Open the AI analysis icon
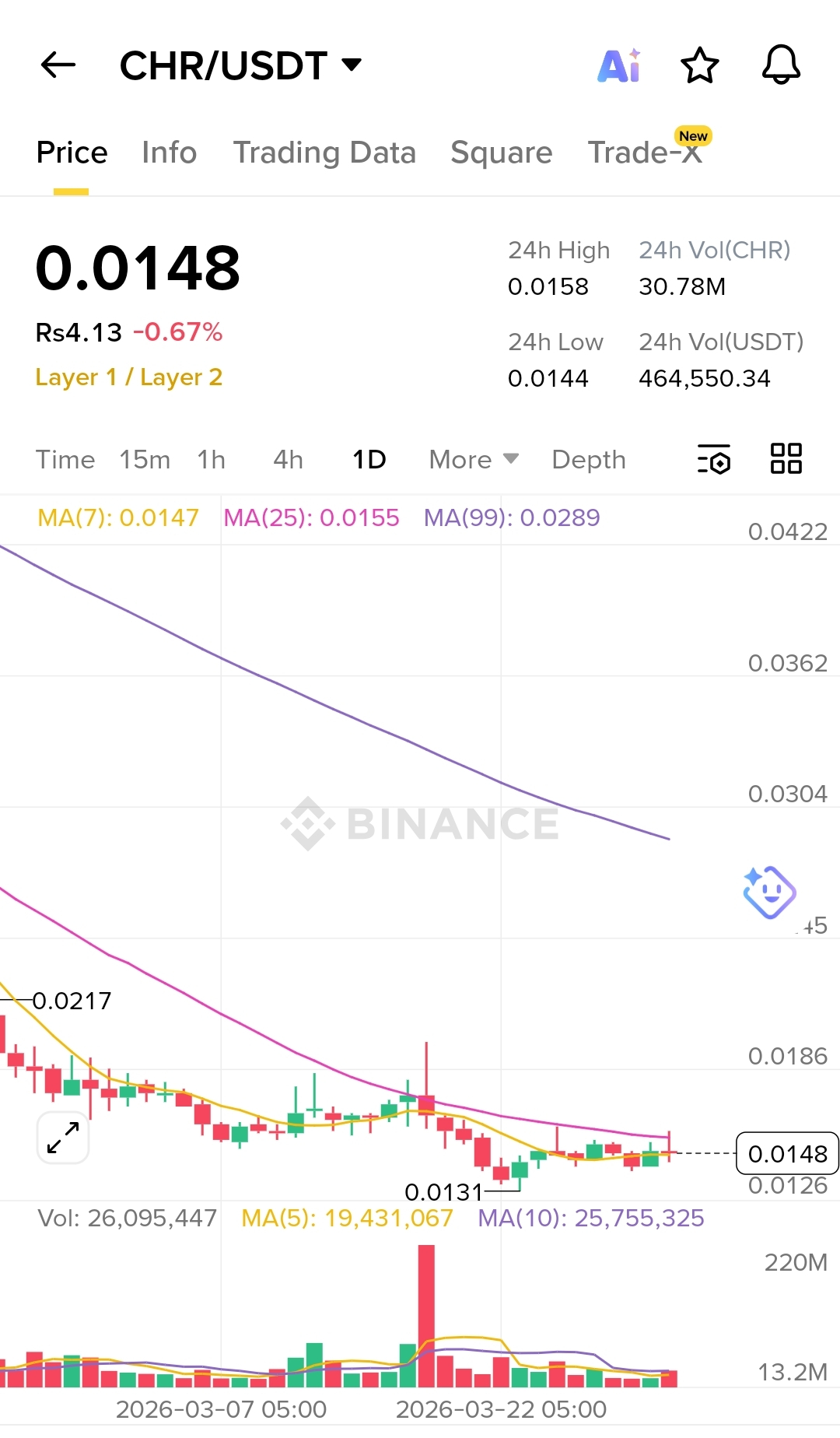Screen dimensions: 840x1438 (619, 65)
